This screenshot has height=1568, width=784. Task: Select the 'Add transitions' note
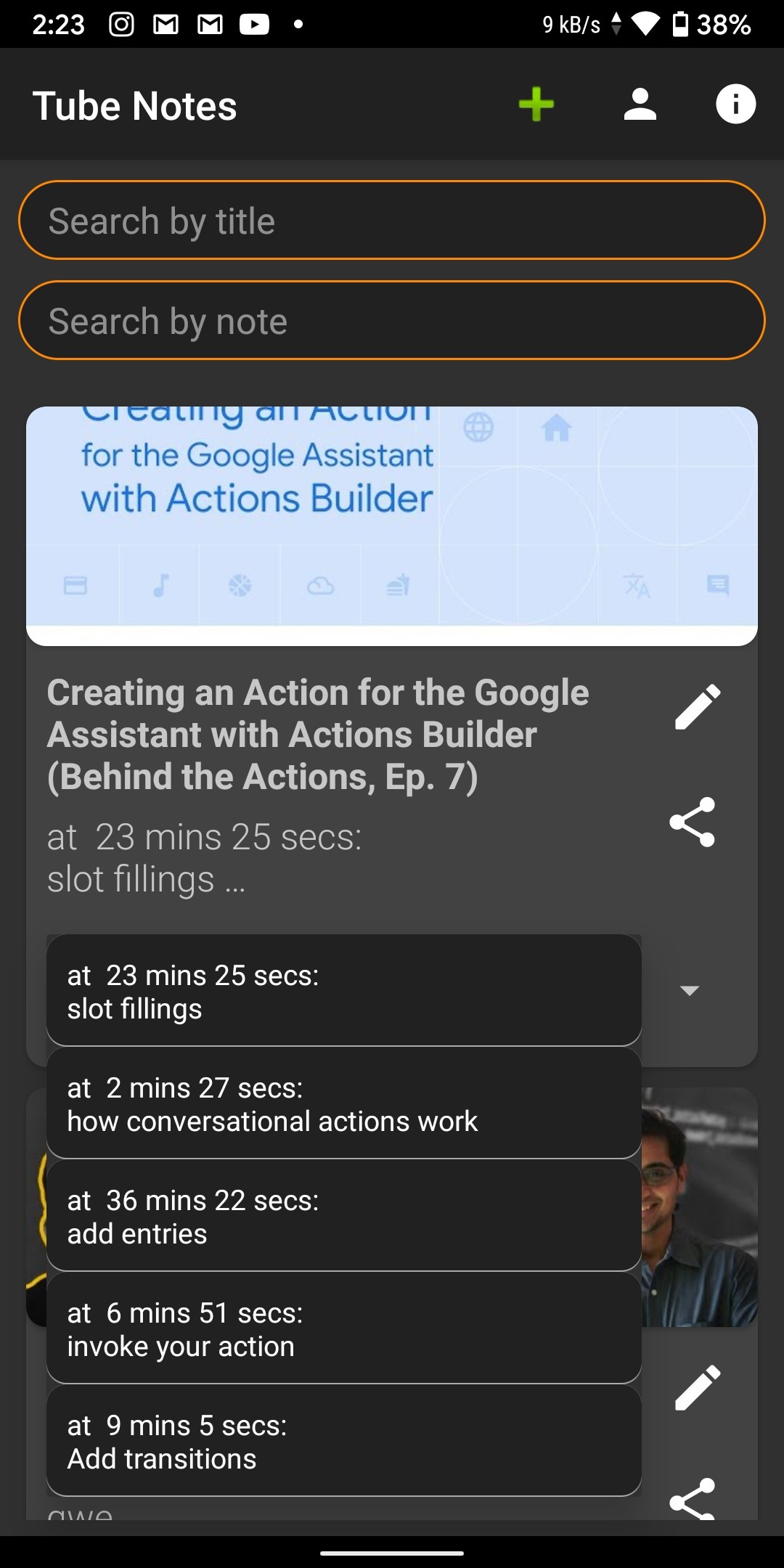[343, 1441]
